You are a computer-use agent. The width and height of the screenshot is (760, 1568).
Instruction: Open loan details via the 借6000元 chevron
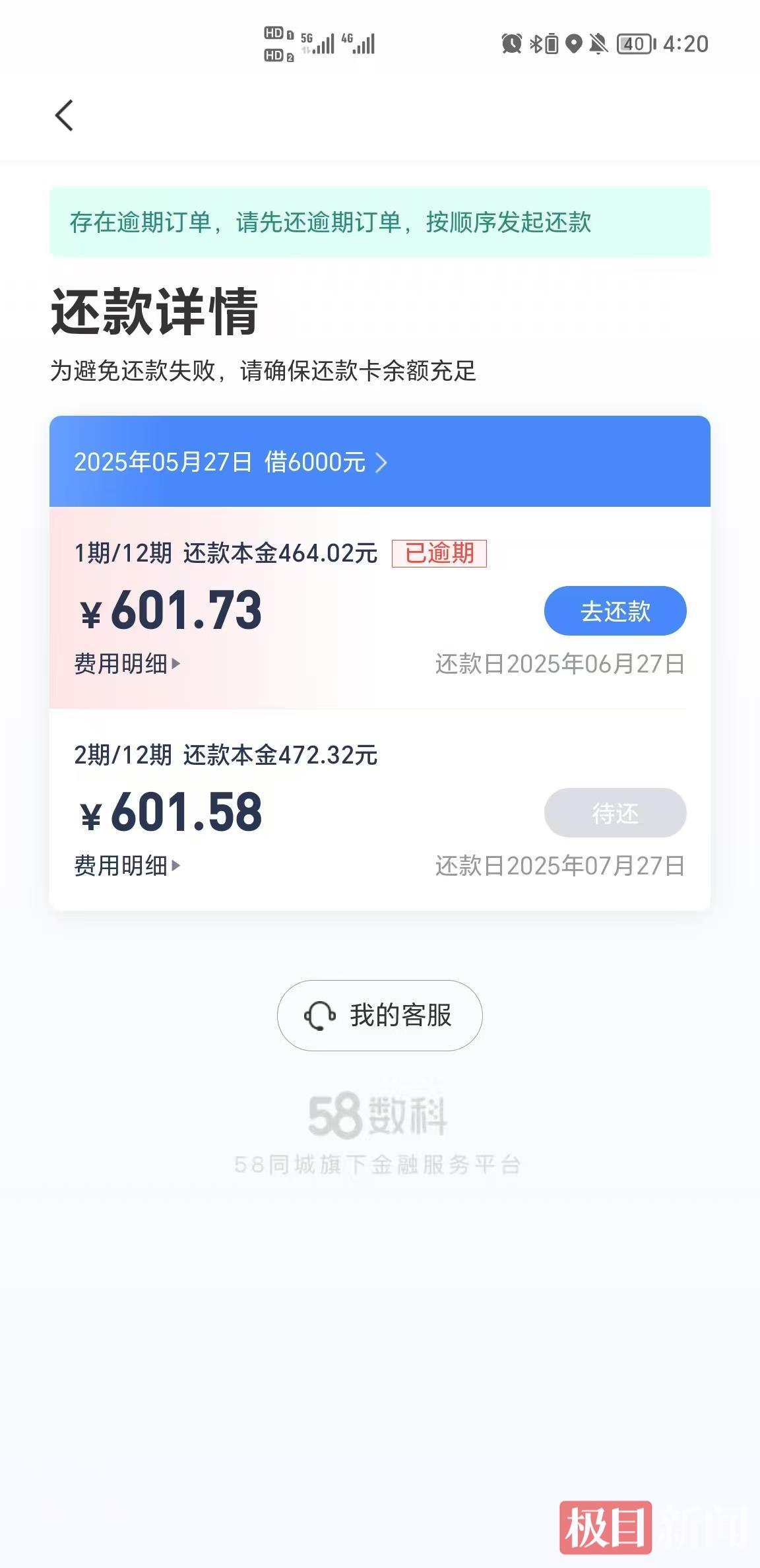(x=381, y=463)
